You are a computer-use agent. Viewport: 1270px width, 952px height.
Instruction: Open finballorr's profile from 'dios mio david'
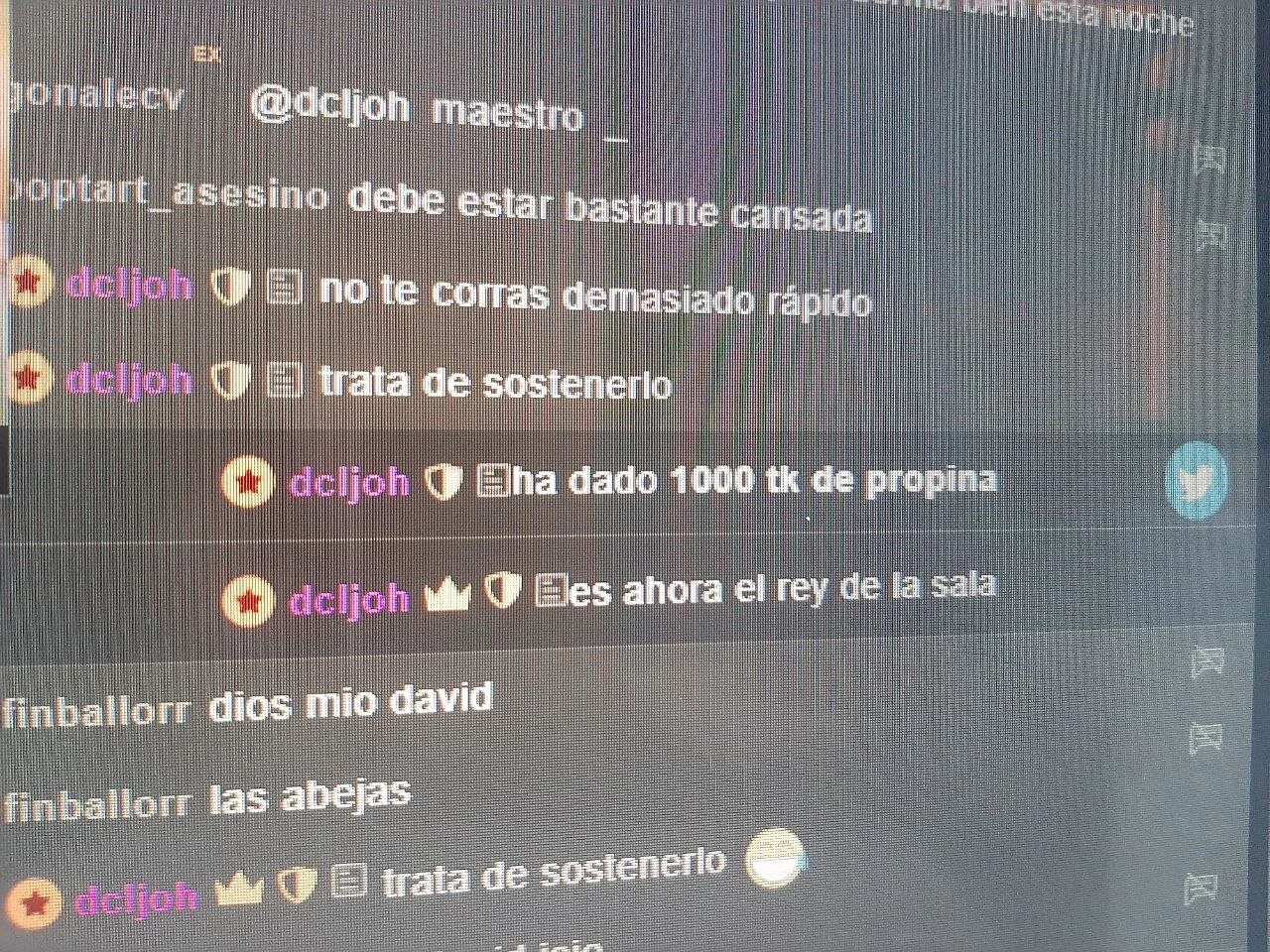[95, 711]
